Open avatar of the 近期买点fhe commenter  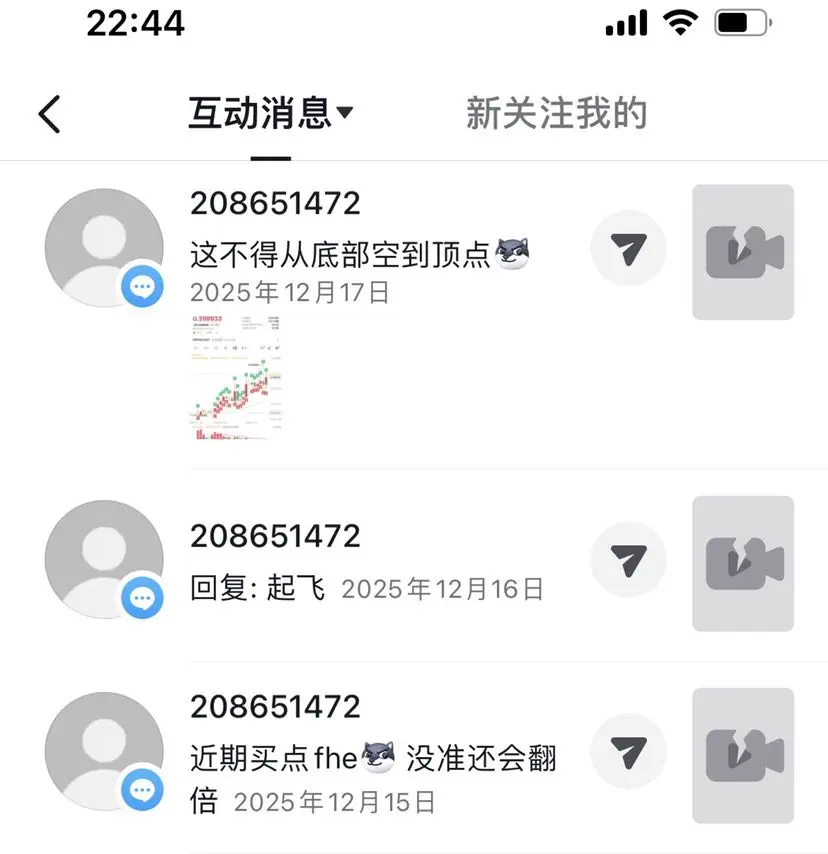tap(104, 752)
